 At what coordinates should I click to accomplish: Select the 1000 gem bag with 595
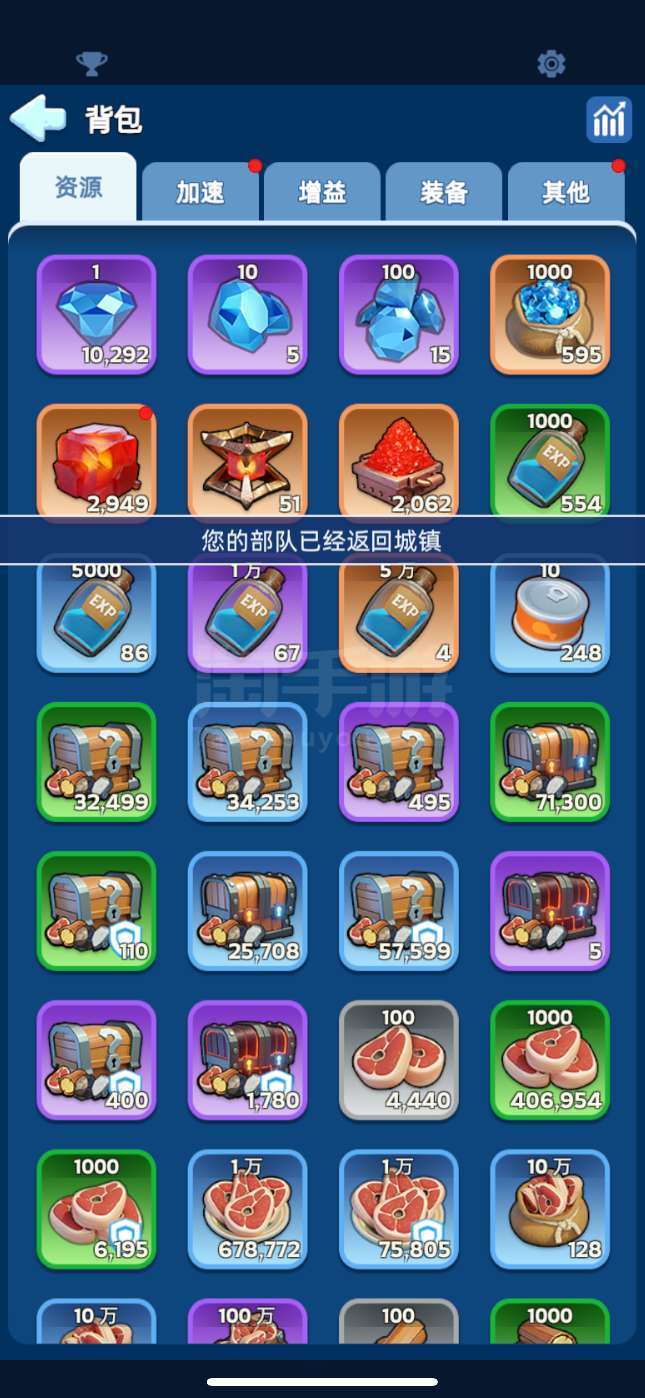[x=550, y=314]
